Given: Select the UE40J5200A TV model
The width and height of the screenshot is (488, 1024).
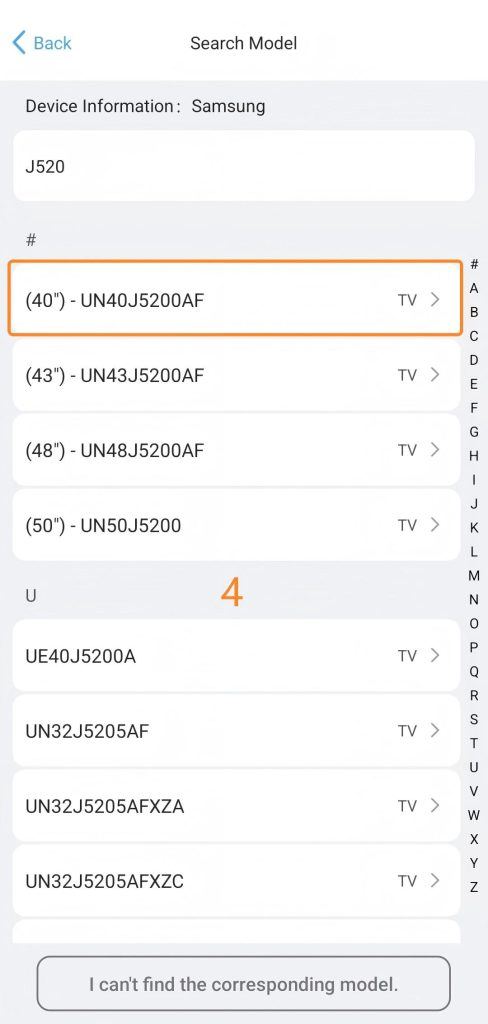Looking at the screenshot, I should [x=236, y=656].
